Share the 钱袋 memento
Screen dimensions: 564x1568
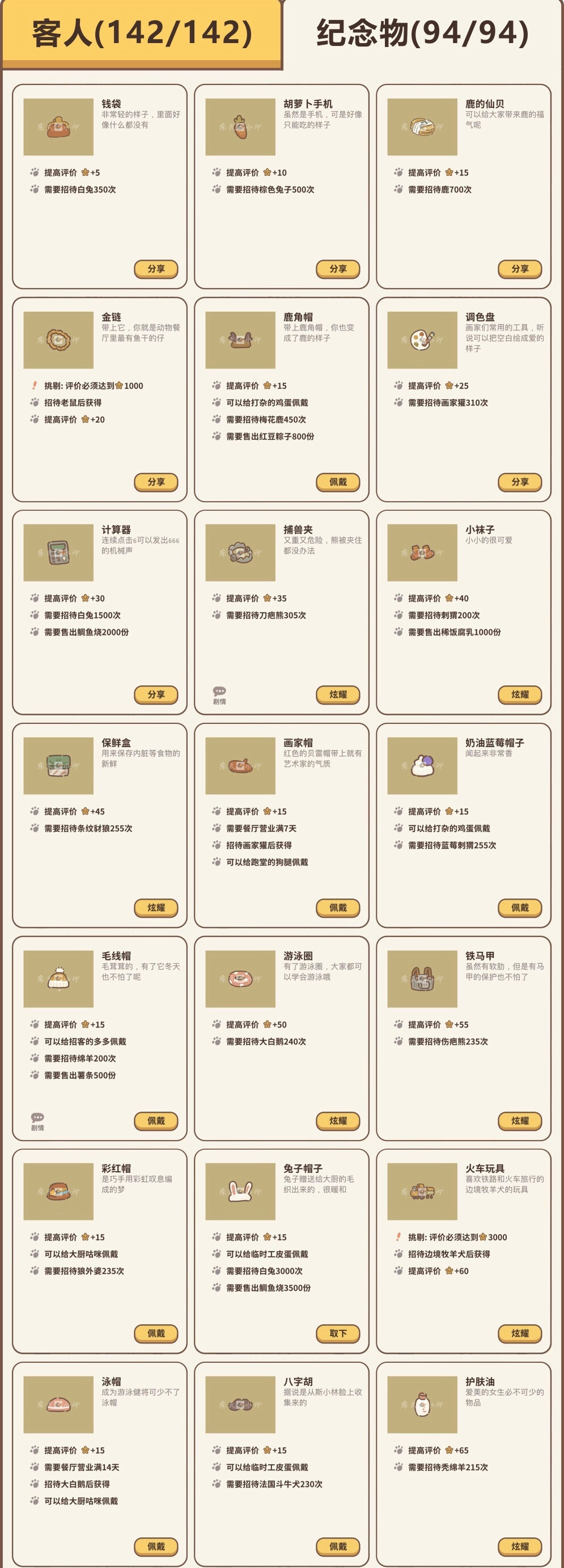[x=156, y=269]
